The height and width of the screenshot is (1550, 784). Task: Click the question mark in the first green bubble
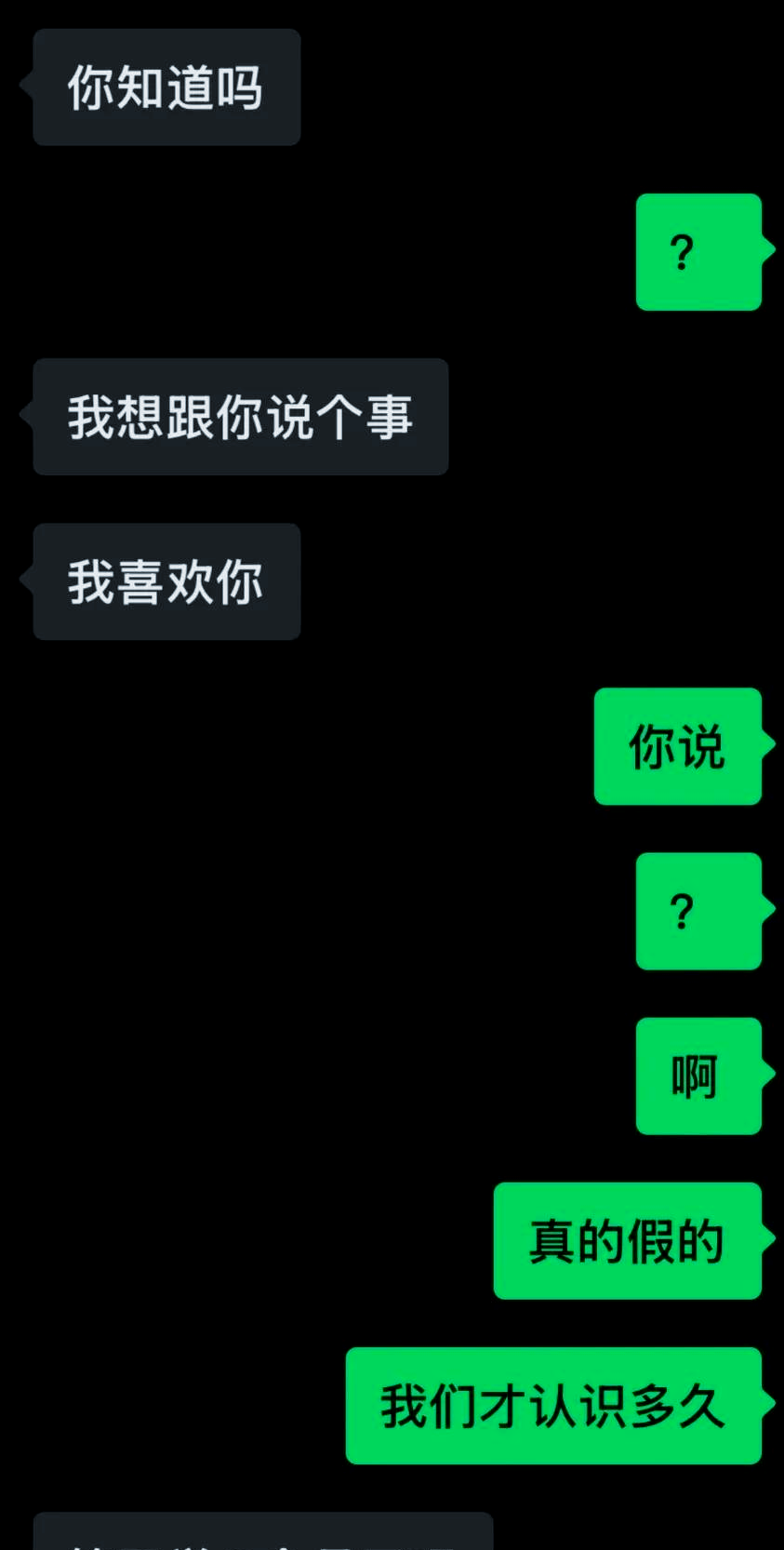click(684, 251)
